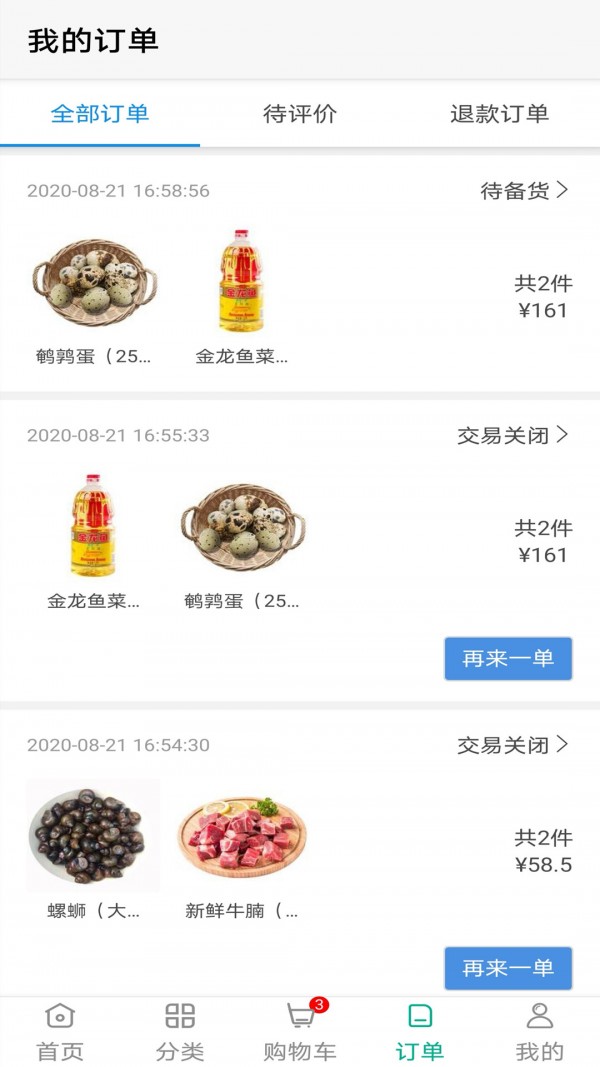
Task: Reorder the 螺蛳 and 新鲜牛腩 order
Action: [508, 968]
